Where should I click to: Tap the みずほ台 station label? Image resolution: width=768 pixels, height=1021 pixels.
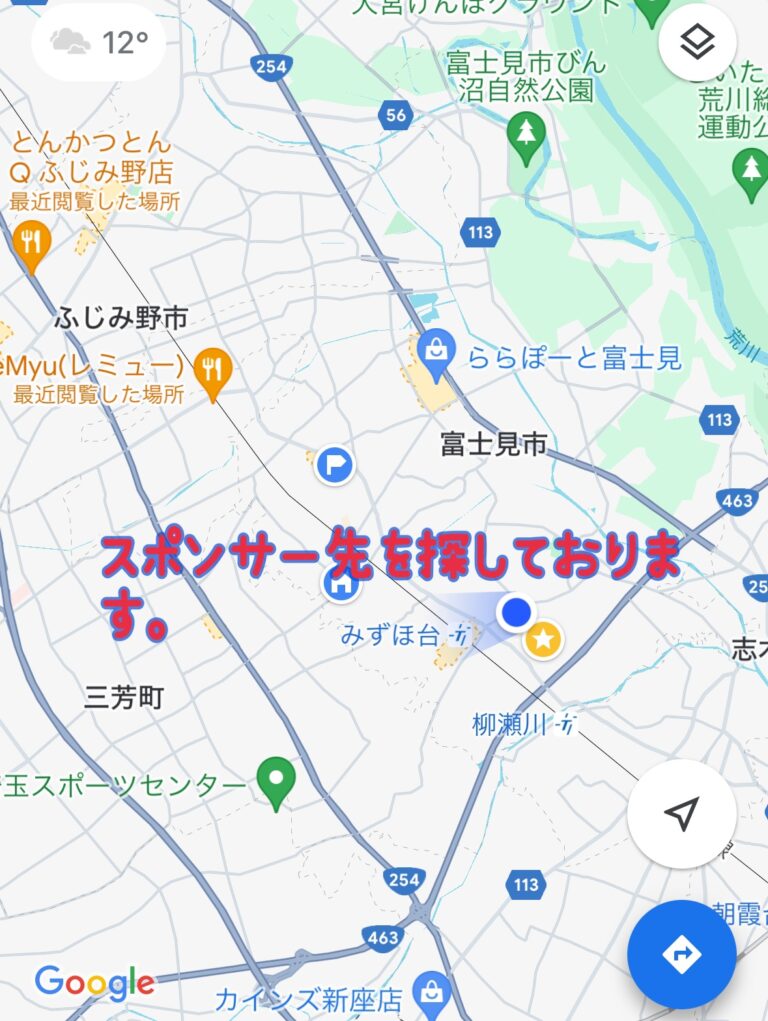[390, 634]
